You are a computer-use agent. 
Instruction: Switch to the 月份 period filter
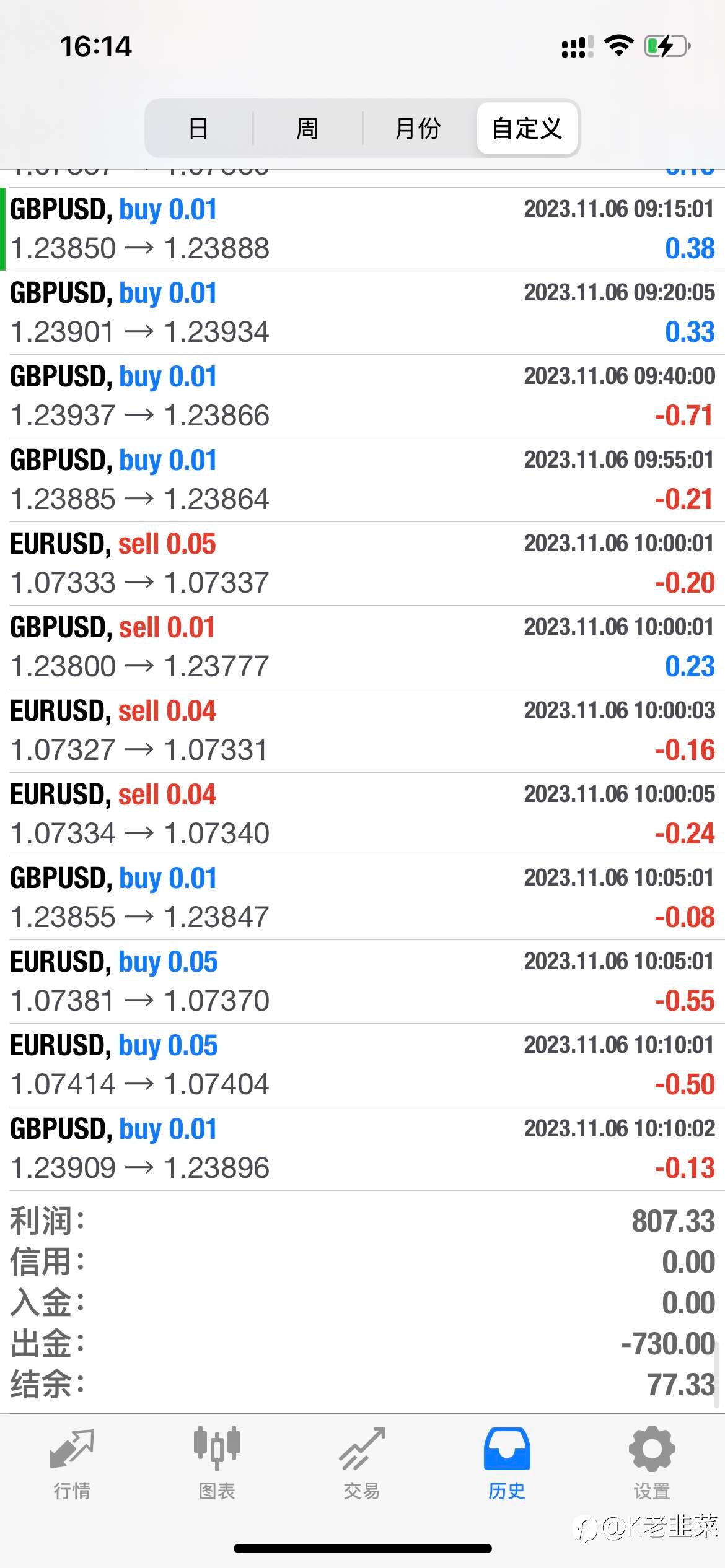pyautogui.click(x=418, y=128)
